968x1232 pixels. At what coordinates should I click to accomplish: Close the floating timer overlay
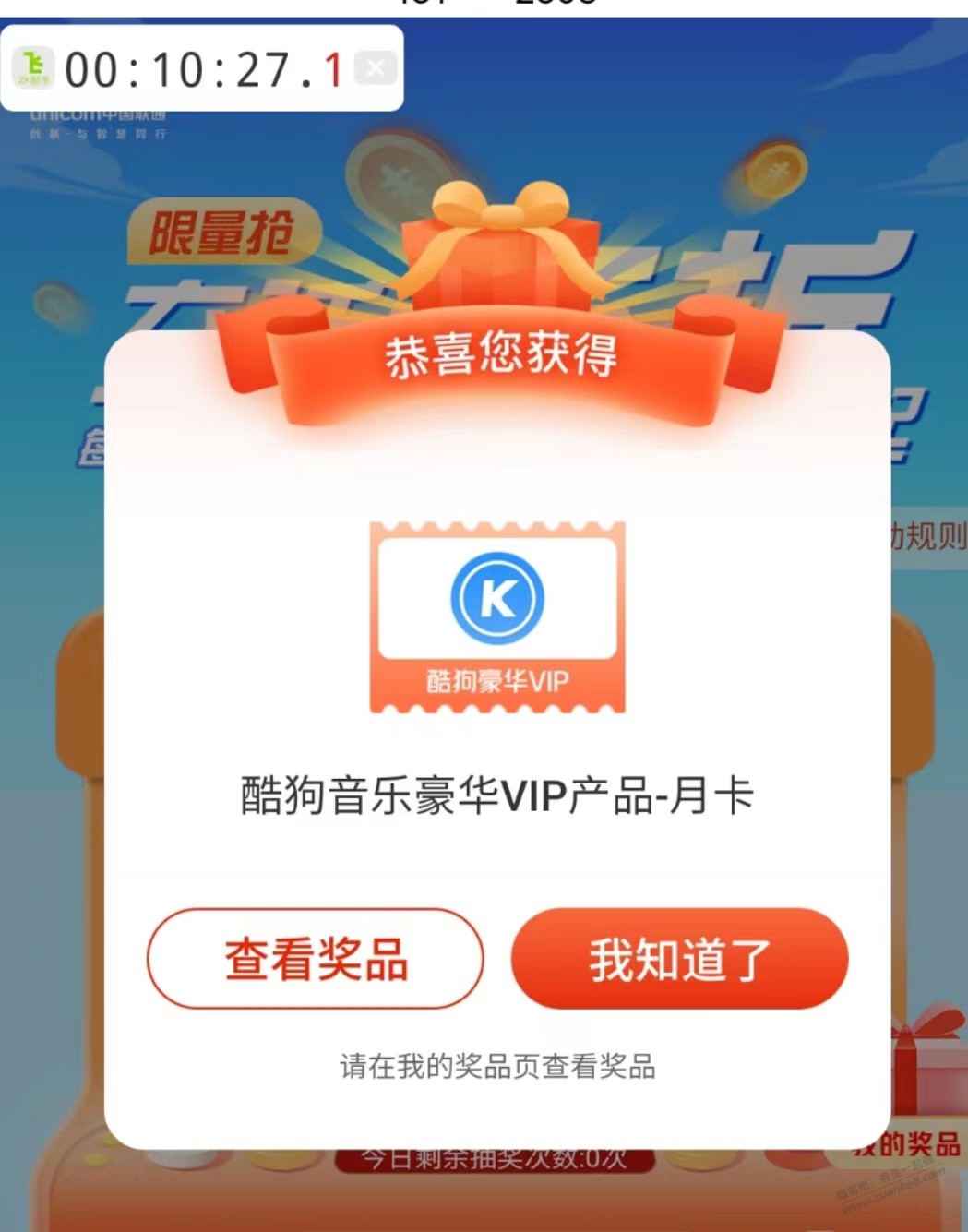[x=376, y=68]
